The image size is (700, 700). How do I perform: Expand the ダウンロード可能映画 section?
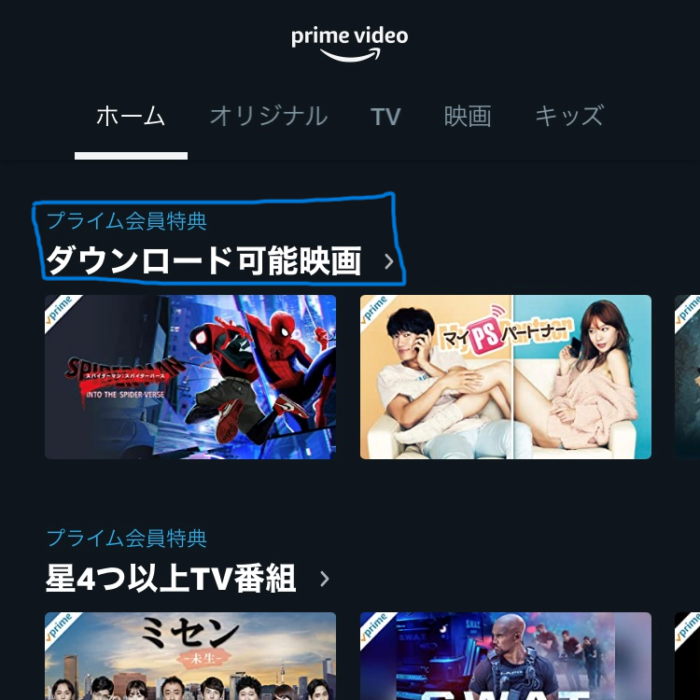390,263
